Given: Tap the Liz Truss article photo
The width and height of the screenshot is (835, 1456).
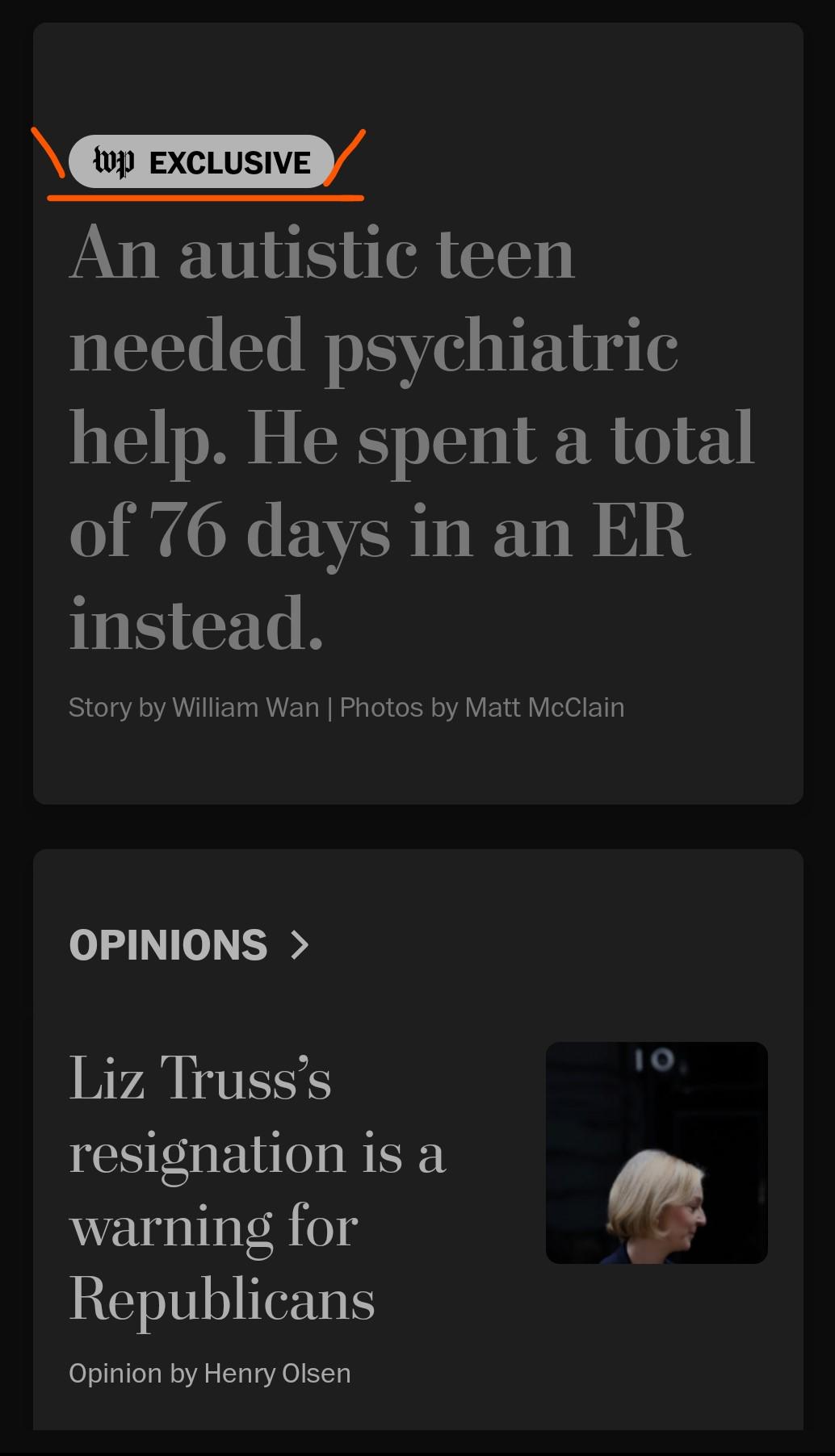Looking at the screenshot, I should pyautogui.click(x=657, y=1153).
